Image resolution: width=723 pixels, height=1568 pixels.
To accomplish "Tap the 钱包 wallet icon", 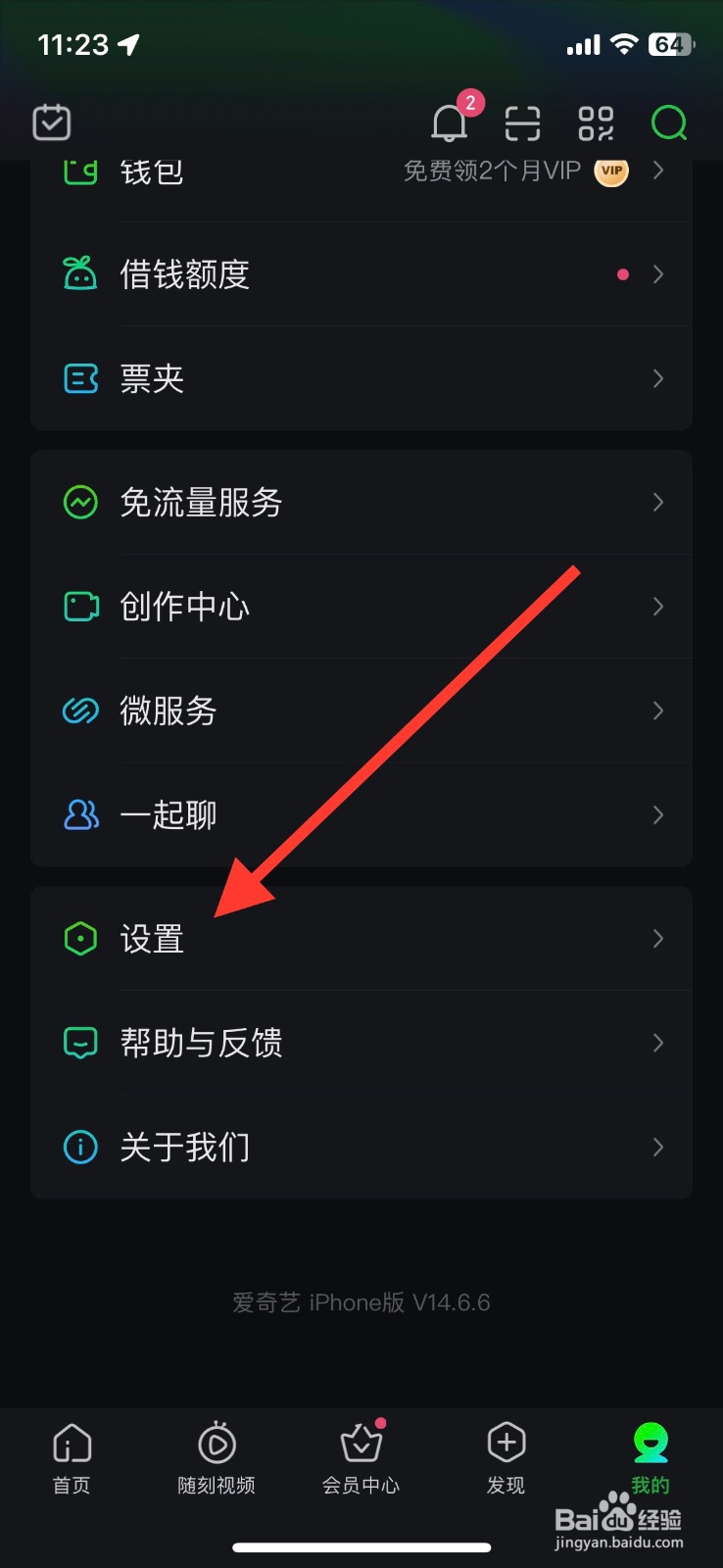I will [80, 169].
